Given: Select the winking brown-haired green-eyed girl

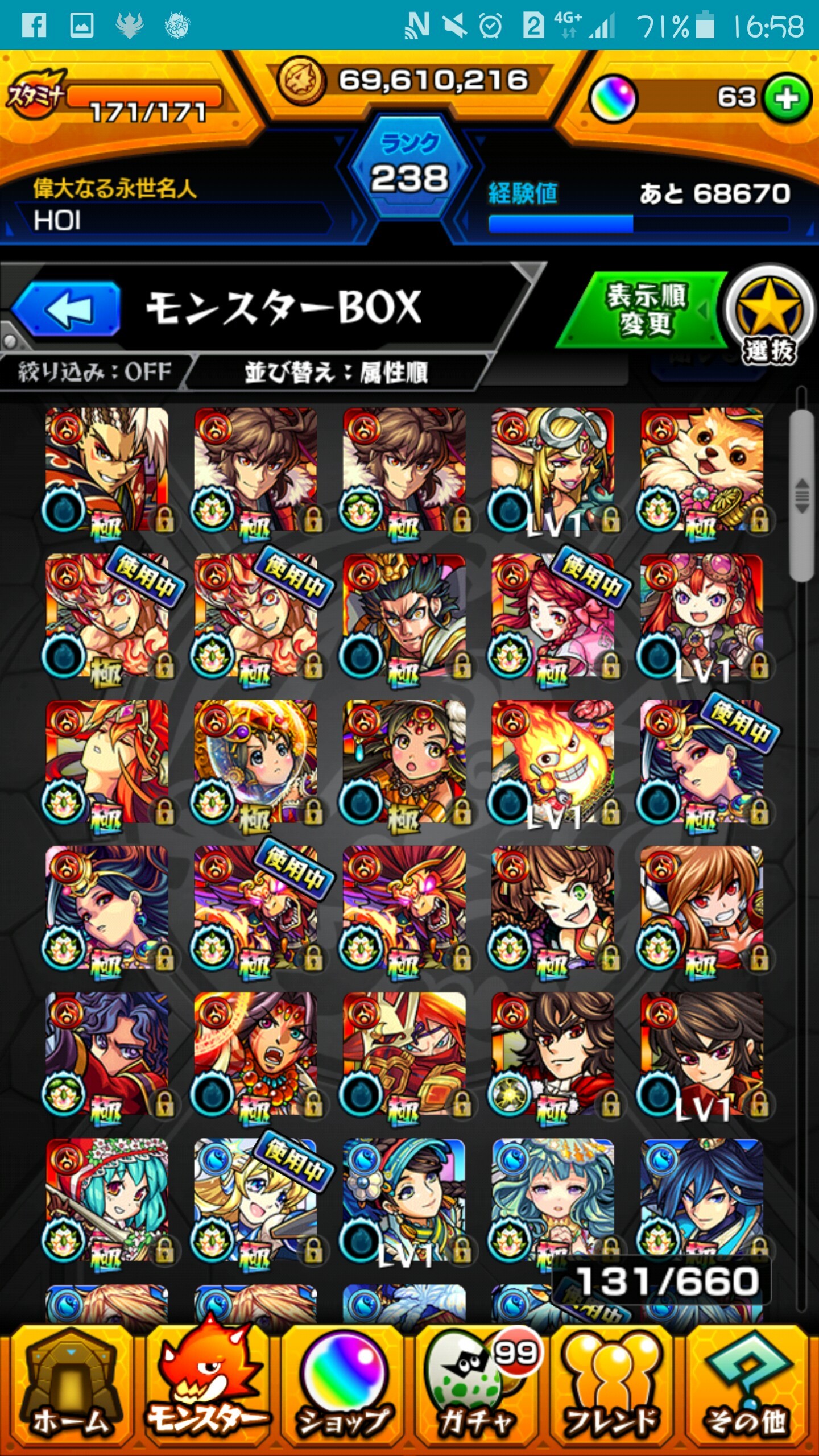Looking at the screenshot, I should (553, 908).
